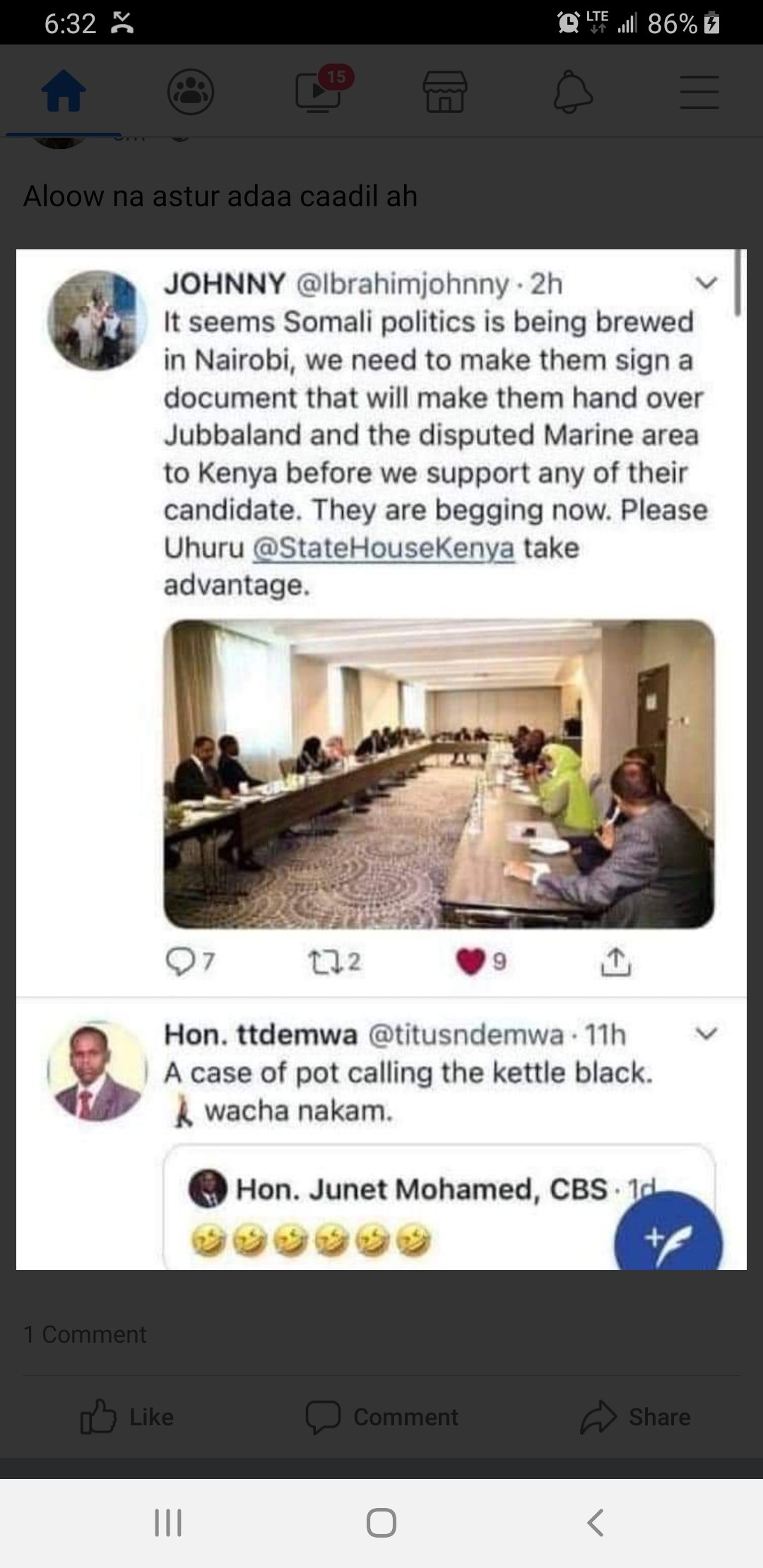This screenshot has width=763, height=1568.
Task: Share this post
Action: pyautogui.click(x=636, y=1417)
